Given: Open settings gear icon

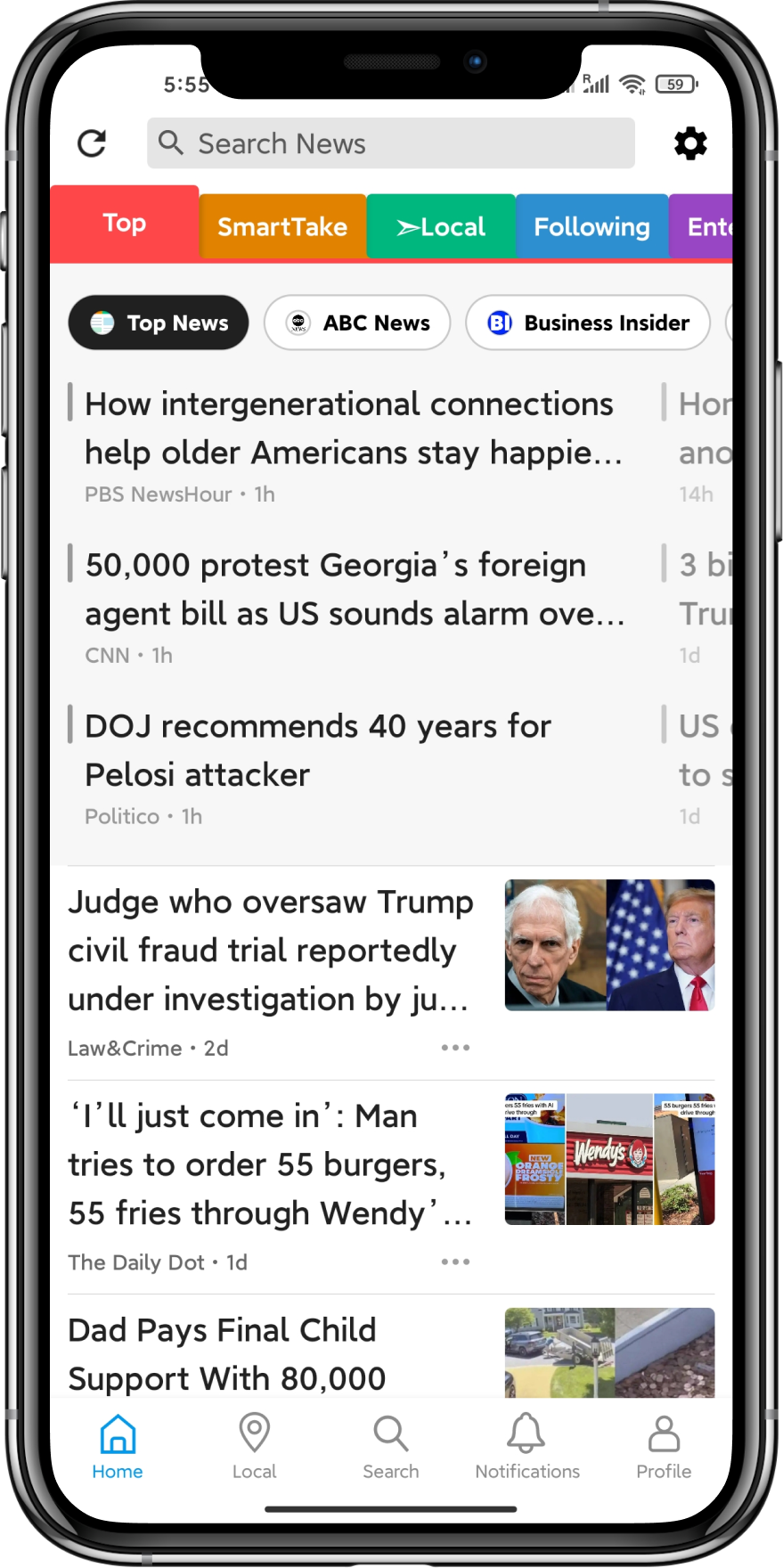Looking at the screenshot, I should click(x=690, y=143).
